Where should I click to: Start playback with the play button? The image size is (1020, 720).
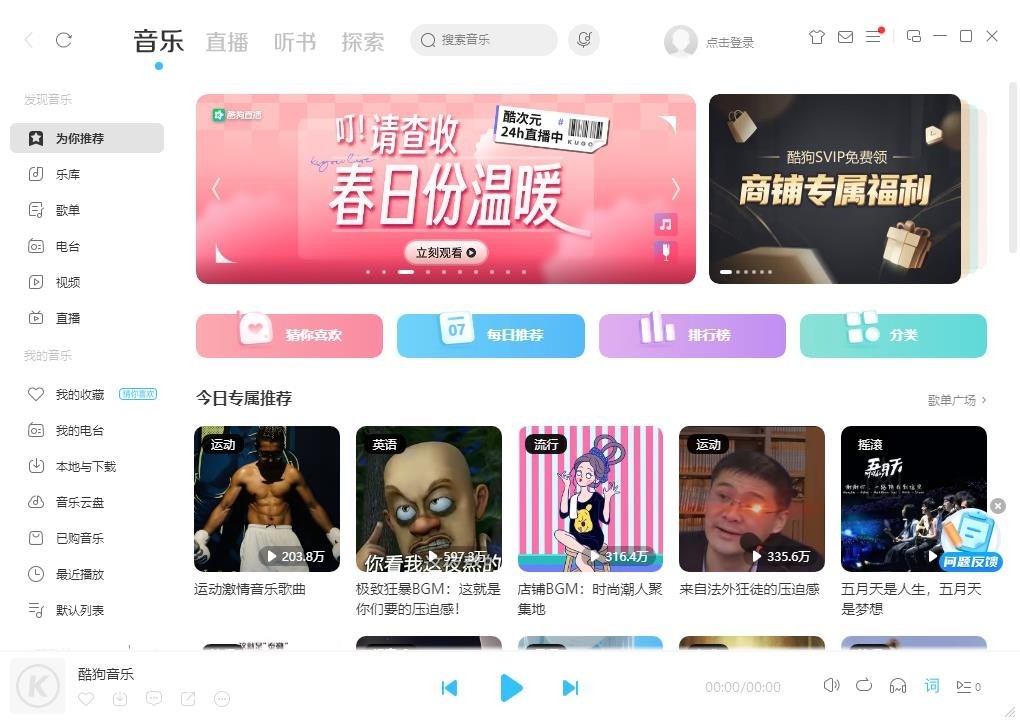510,687
